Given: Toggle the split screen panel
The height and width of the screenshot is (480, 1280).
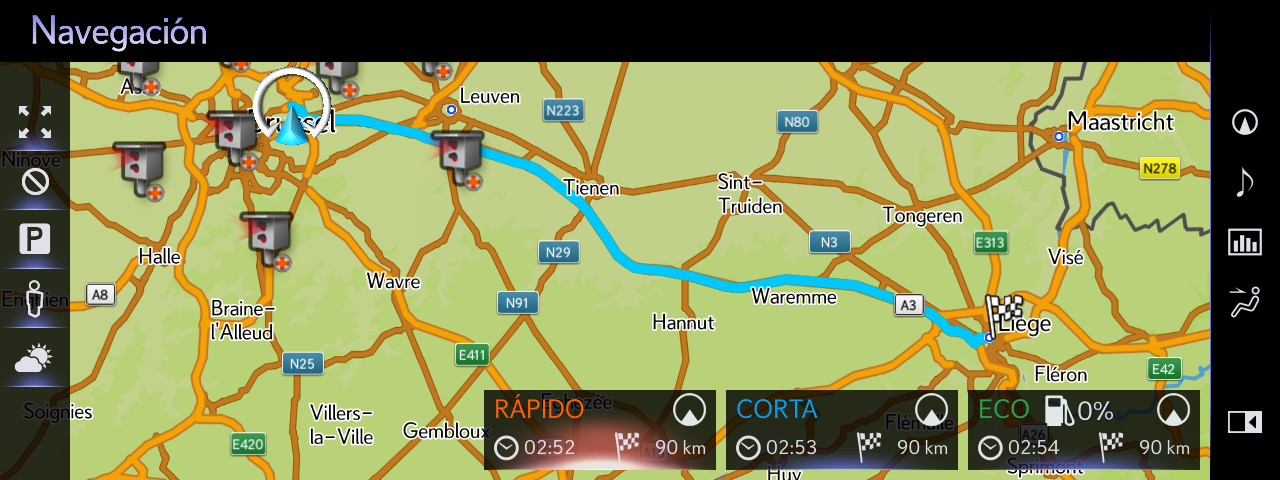Looking at the screenshot, I should (1245, 422).
